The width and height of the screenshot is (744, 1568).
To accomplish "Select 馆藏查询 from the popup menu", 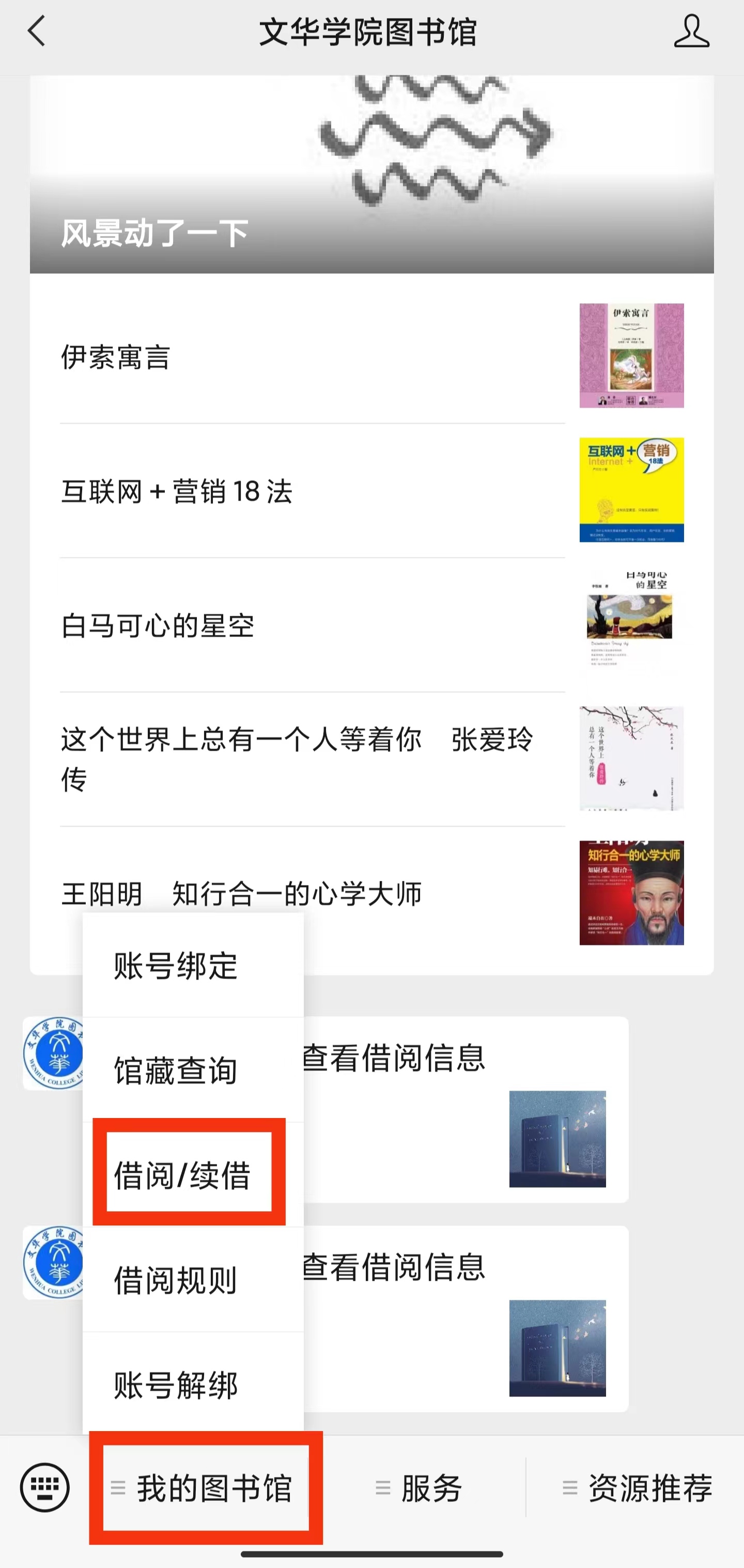I will coord(192,1070).
